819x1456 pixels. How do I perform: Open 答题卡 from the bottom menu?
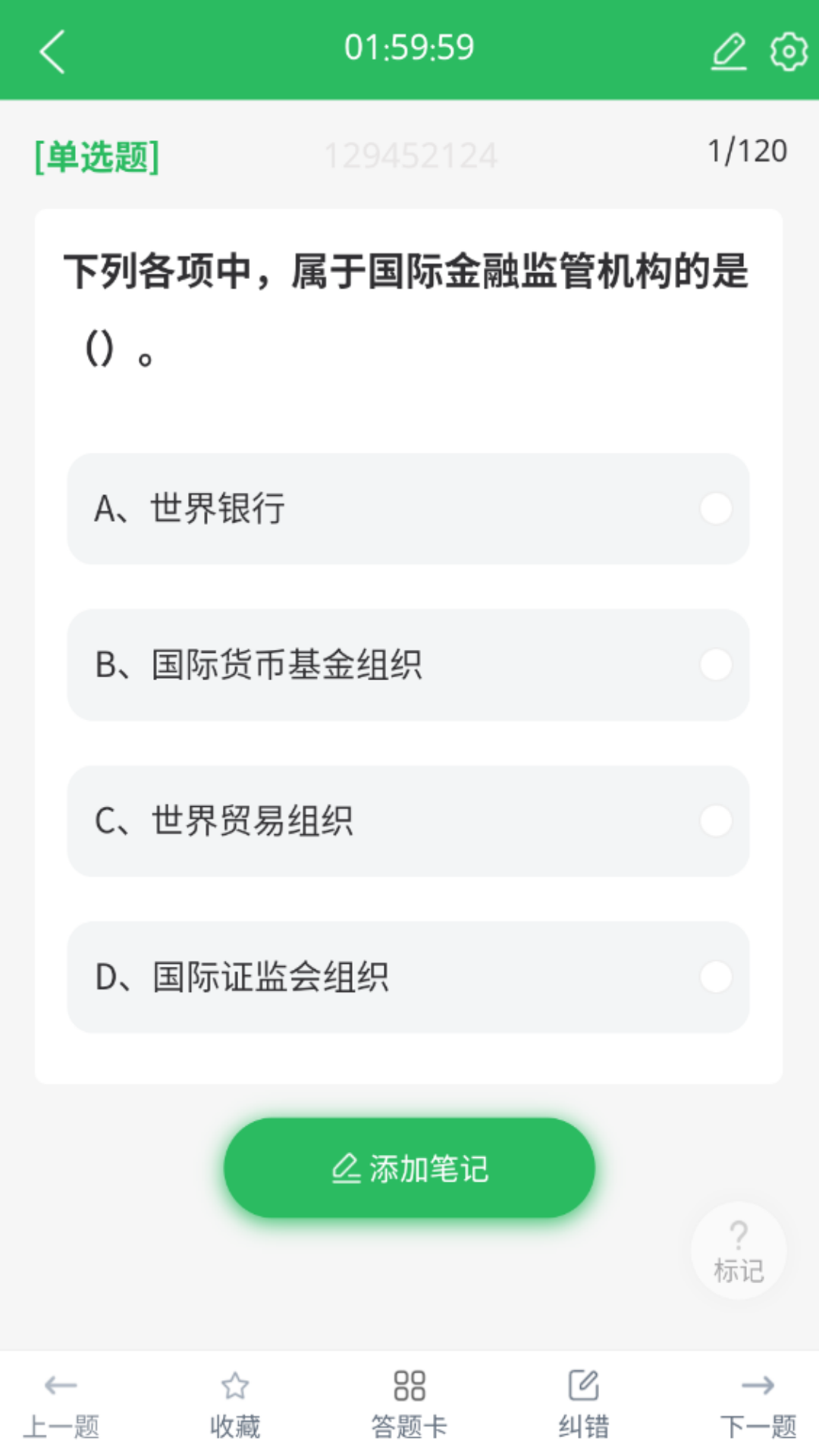coord(409,1418)
